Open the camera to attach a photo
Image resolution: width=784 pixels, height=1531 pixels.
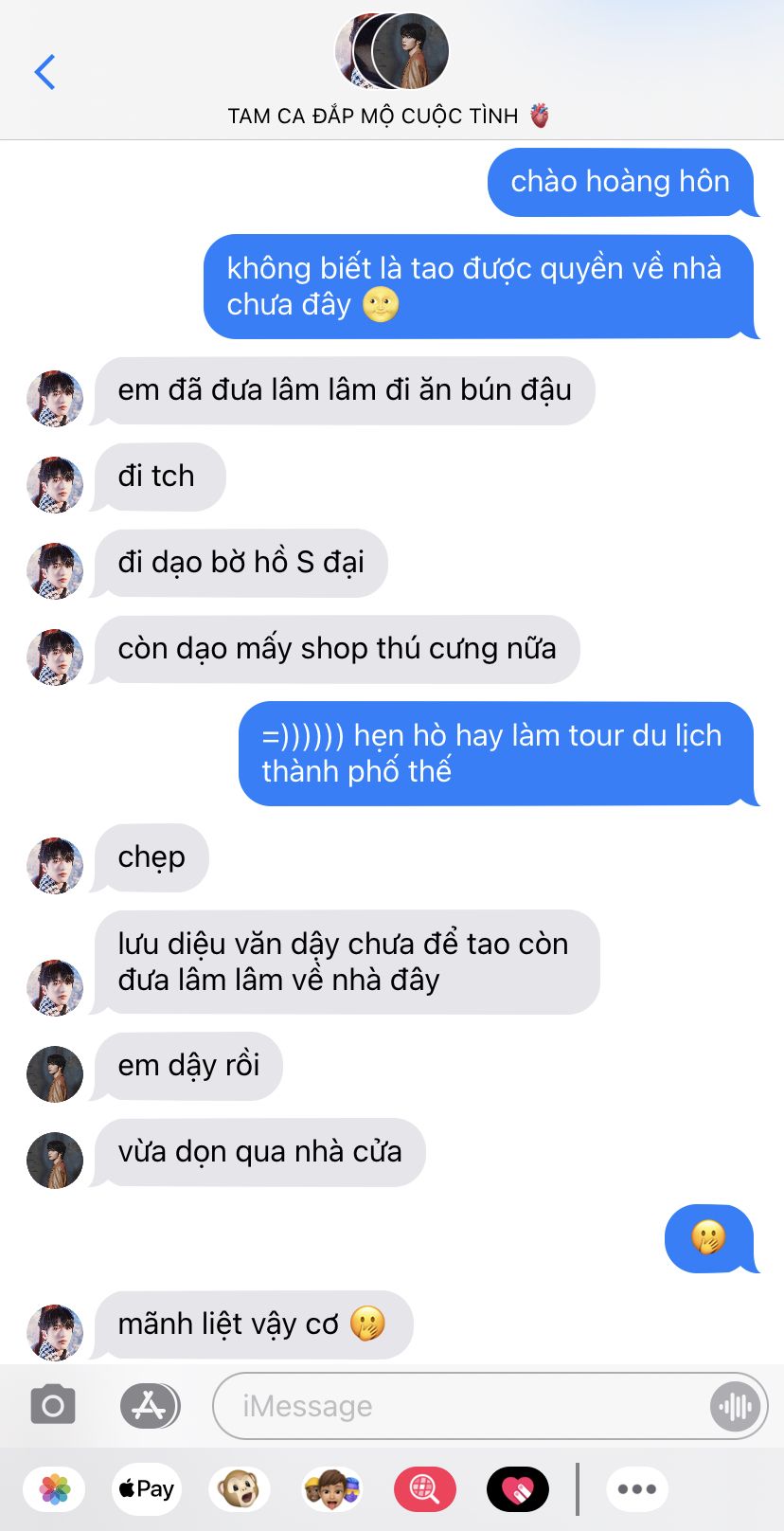pos(53,1405)
